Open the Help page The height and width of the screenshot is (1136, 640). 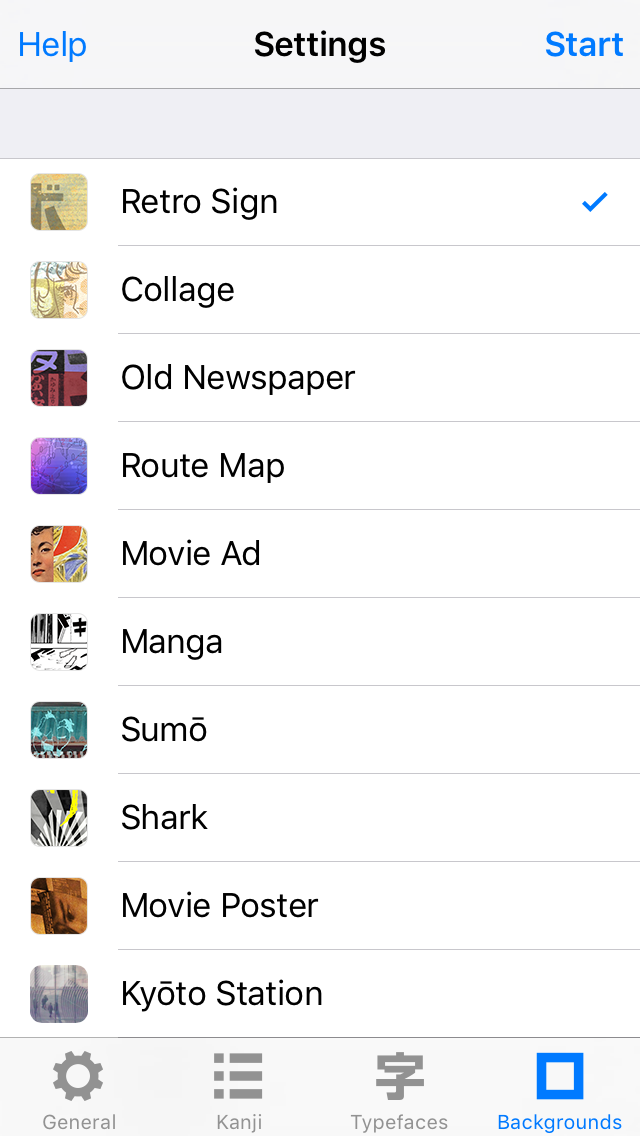click(x=52, y=45)
